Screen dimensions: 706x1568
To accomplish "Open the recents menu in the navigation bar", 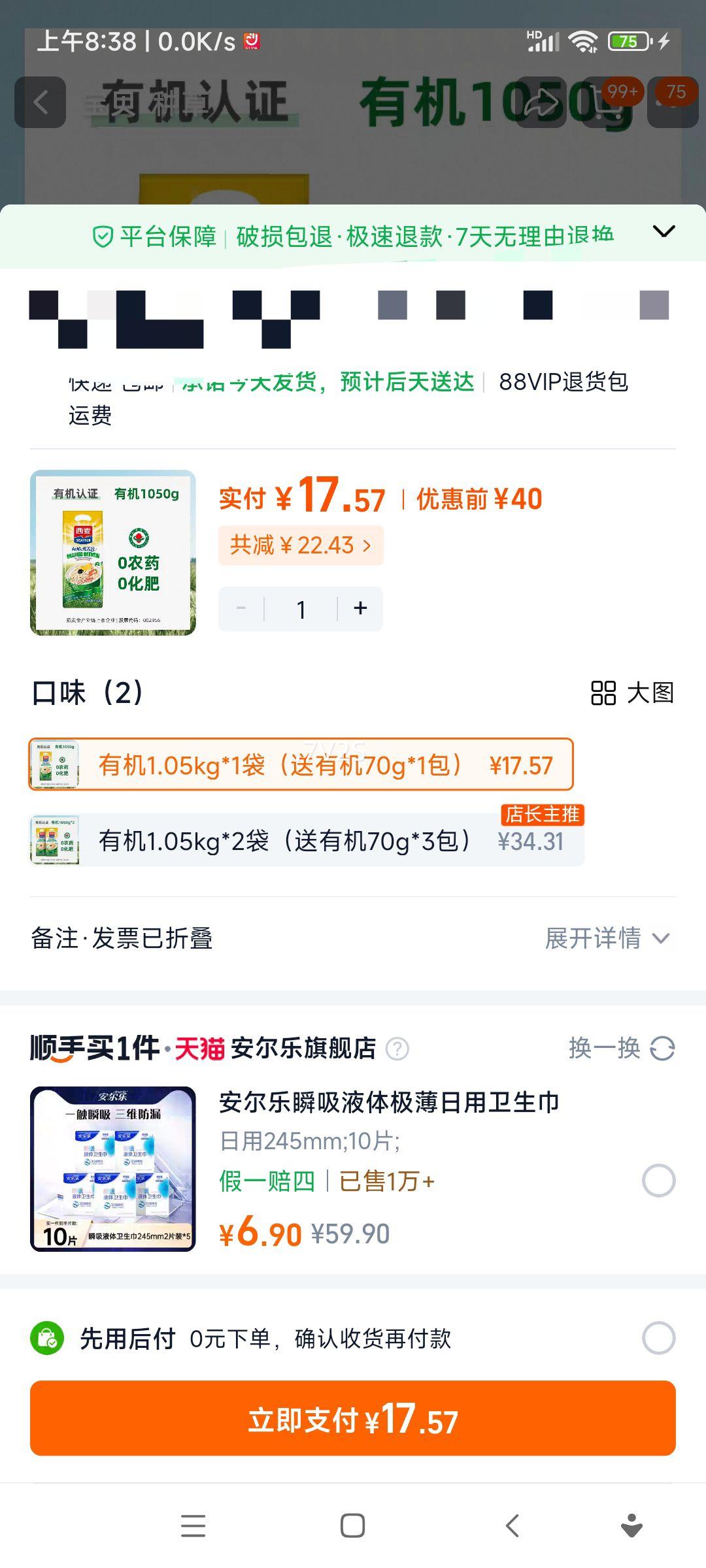I will point(192,1527).
